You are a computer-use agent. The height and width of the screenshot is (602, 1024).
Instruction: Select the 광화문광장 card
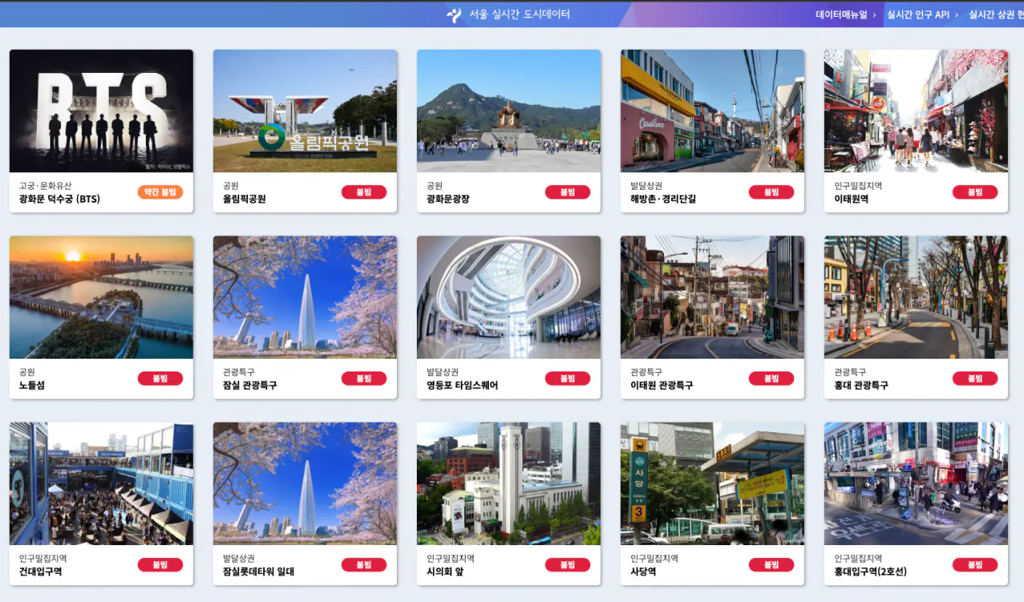click(509, 130)
